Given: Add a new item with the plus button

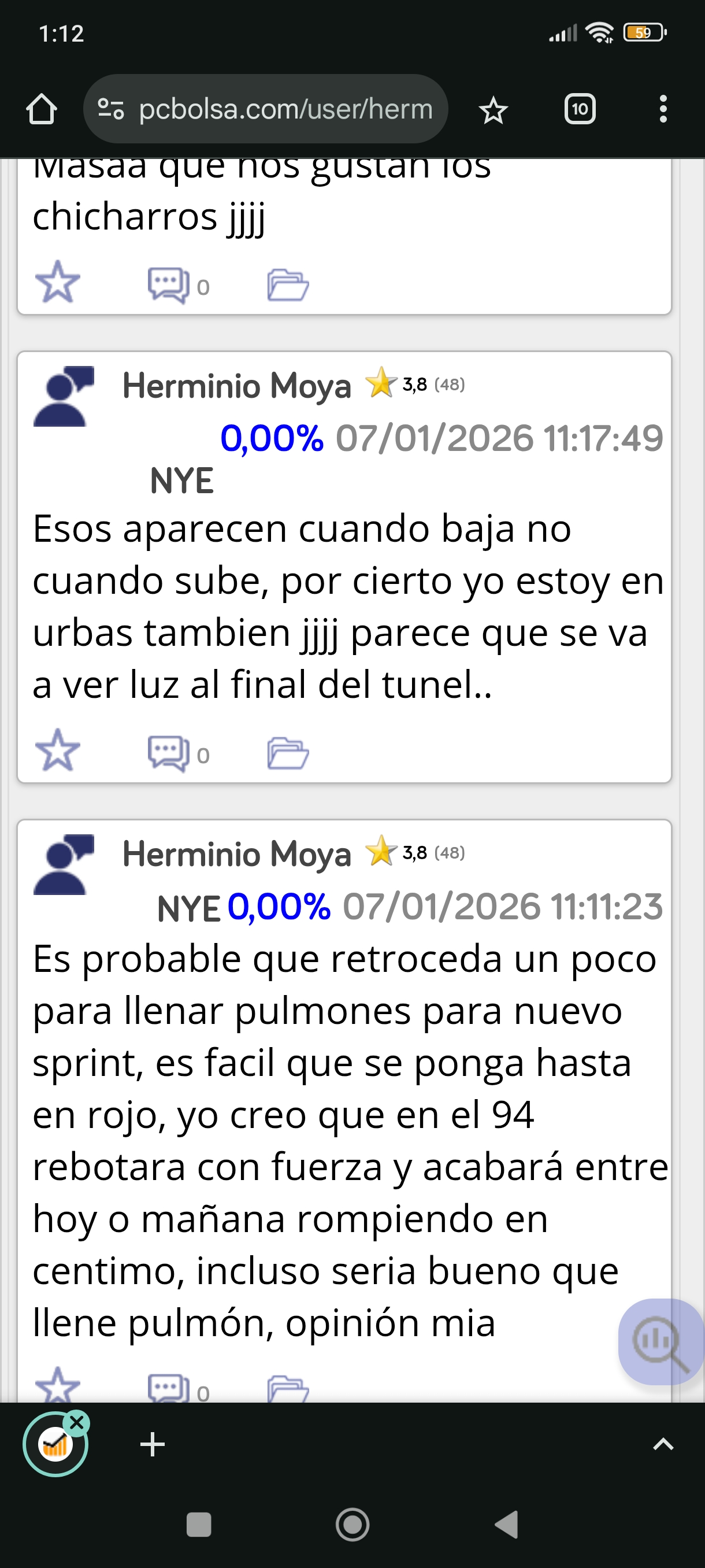Looking at the screenshot, I should (152, 1444).
